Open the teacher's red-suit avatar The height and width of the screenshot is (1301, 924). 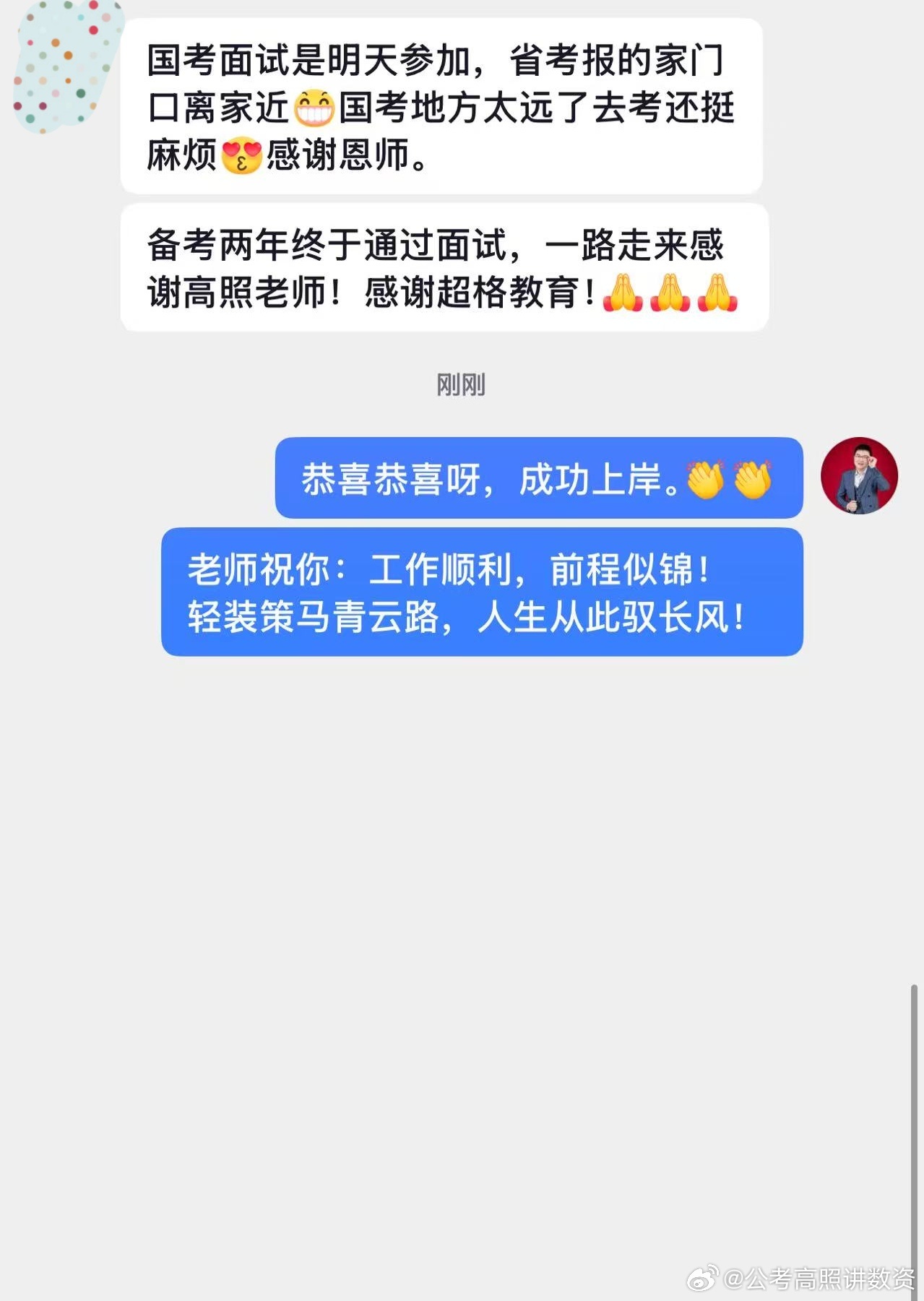coord(861,476)
